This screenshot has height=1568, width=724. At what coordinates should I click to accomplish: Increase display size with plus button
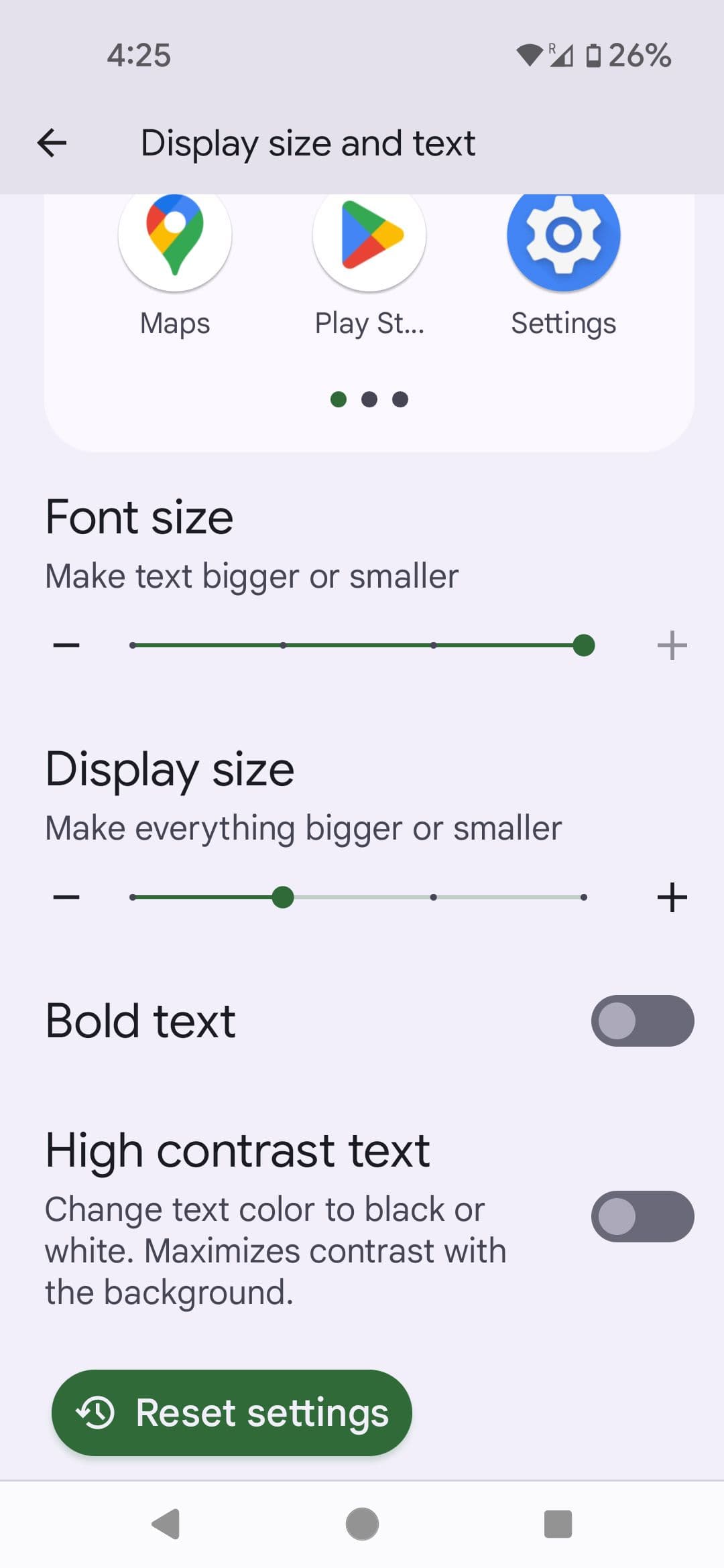672,897
